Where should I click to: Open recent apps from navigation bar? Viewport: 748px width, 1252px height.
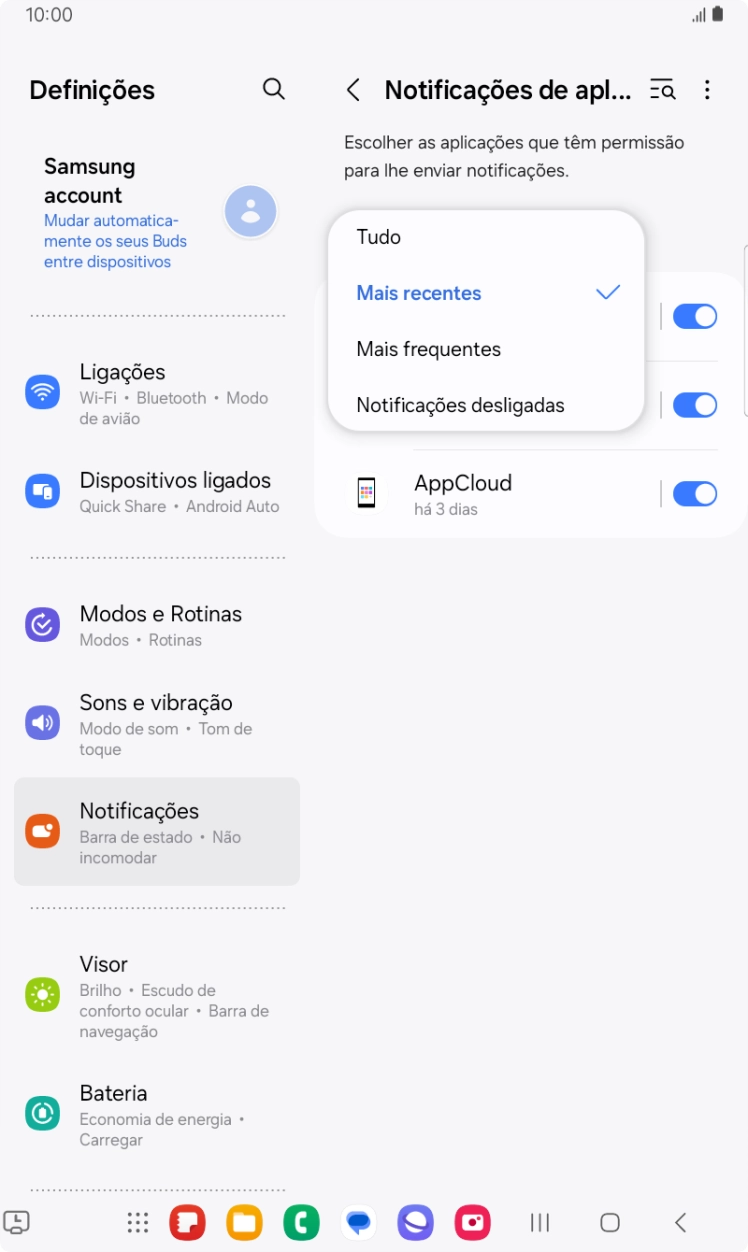click(540, 1222)
